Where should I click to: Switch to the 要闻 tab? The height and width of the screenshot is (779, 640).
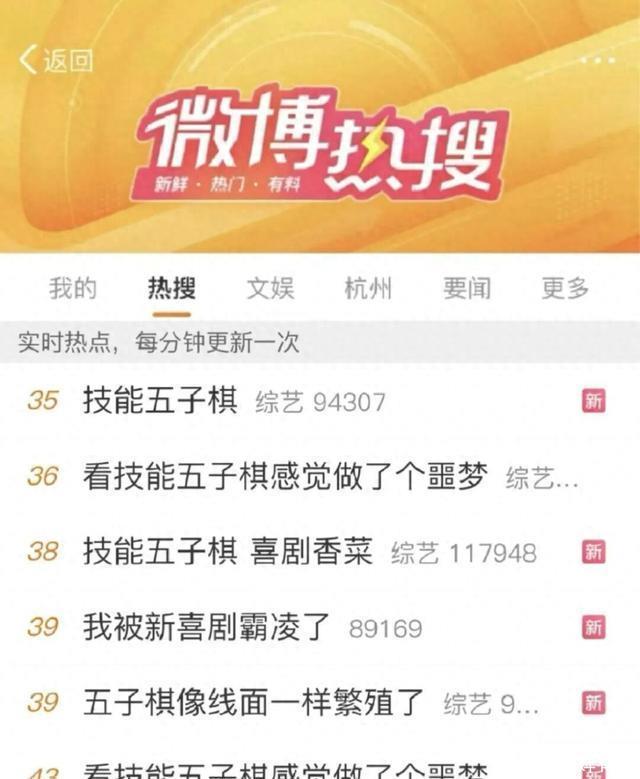tap(467, 289)
